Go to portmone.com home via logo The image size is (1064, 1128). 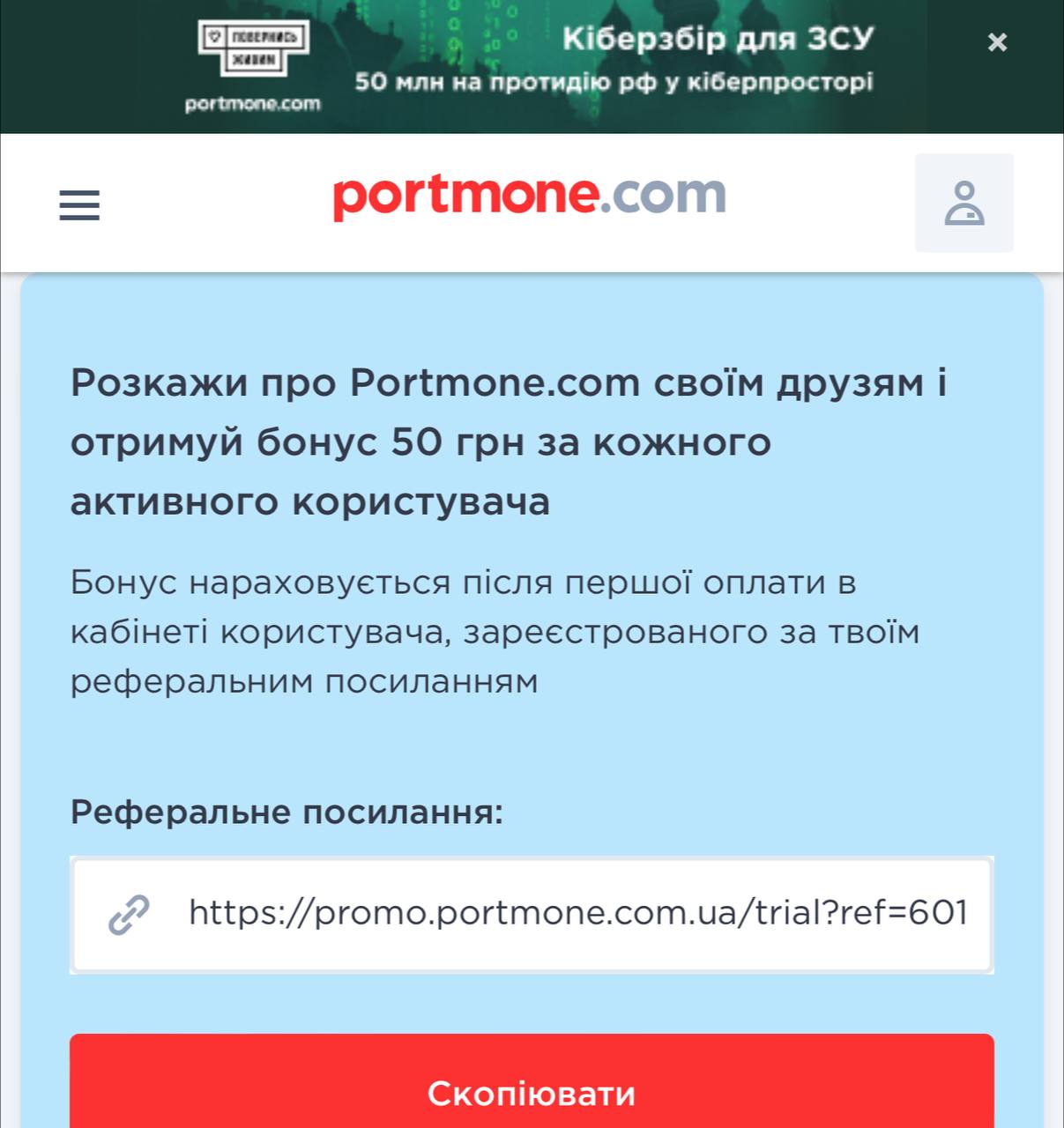pos(529,195)
